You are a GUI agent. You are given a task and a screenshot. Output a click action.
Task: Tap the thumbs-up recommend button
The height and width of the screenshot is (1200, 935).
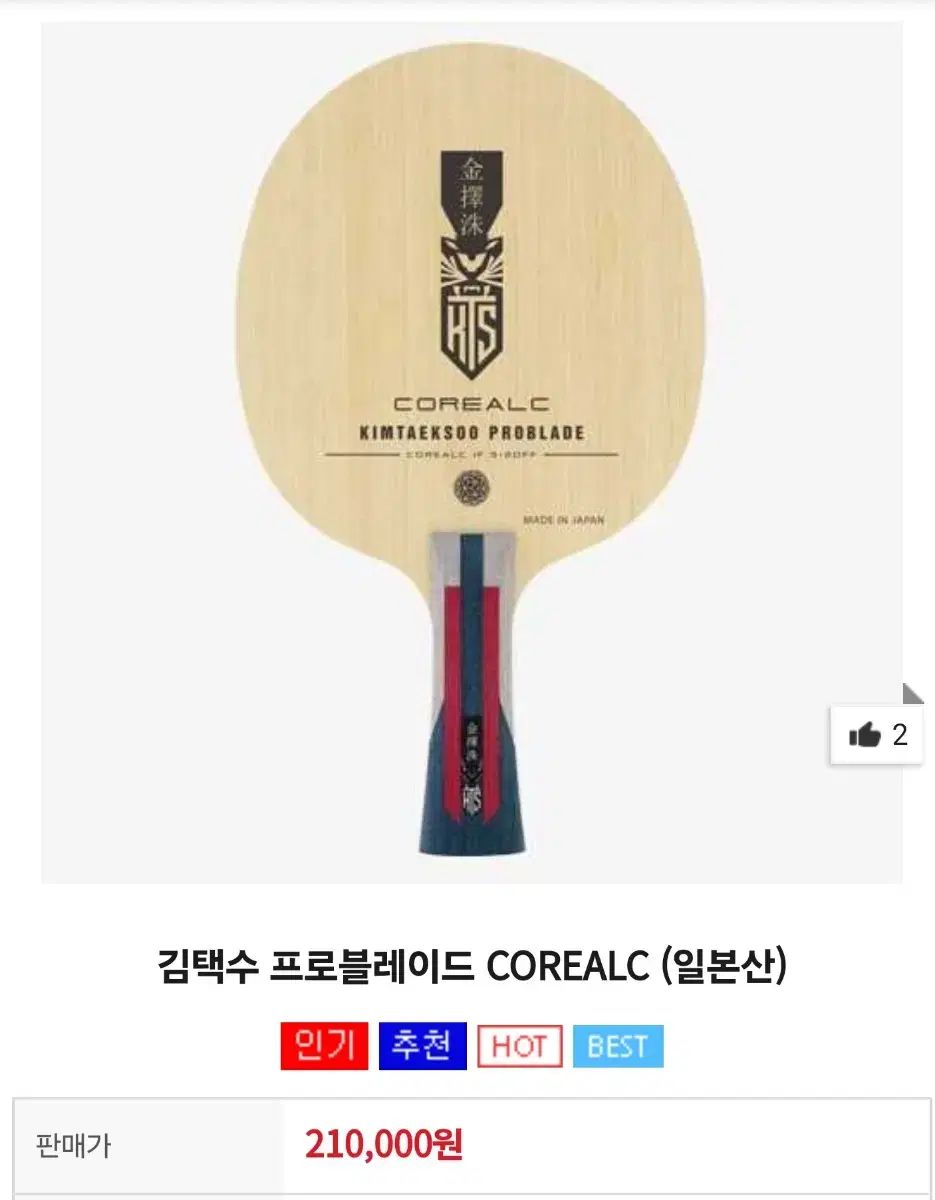click(876, 735)
